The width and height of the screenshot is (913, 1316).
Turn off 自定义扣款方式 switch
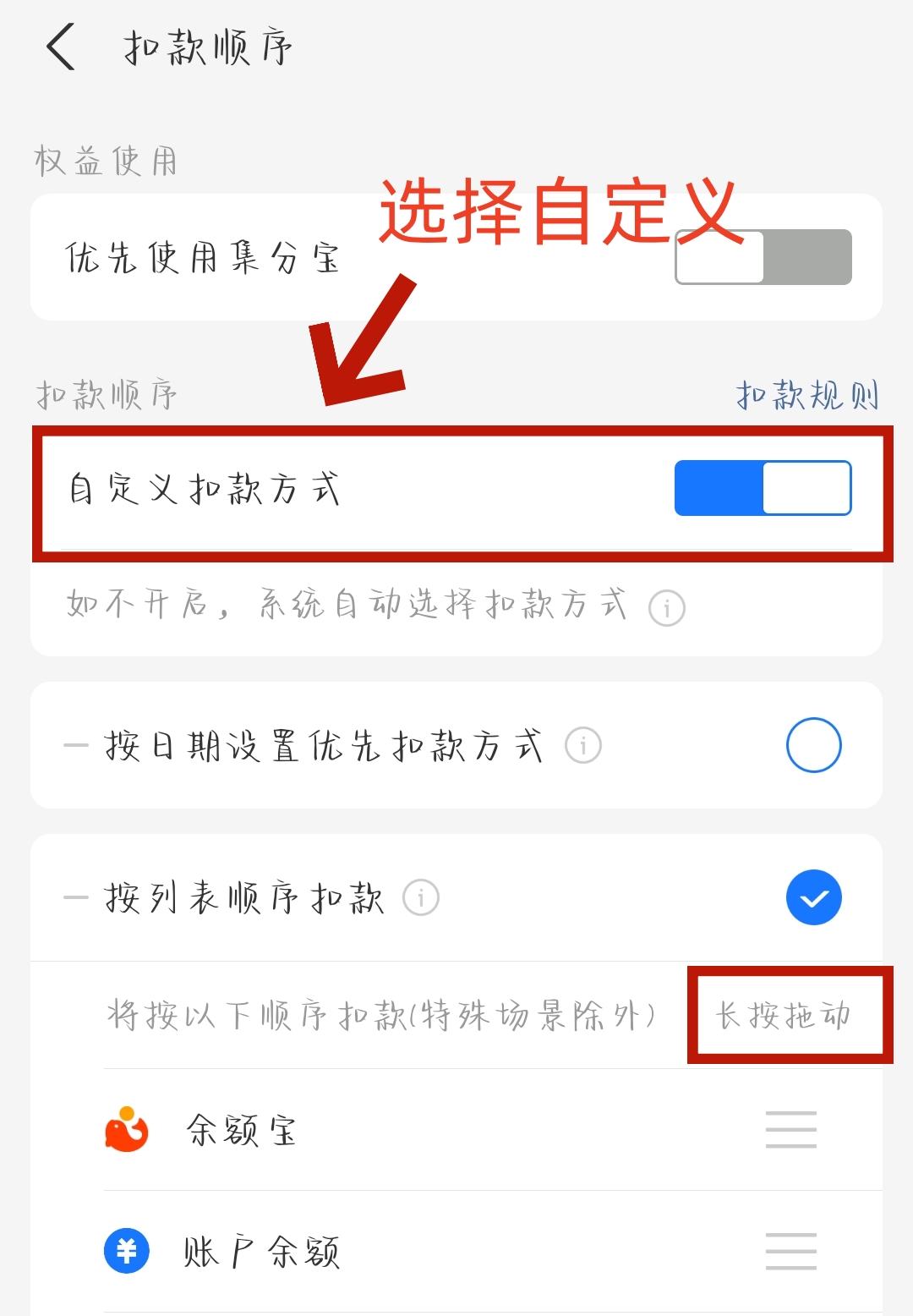click(763, 488)
